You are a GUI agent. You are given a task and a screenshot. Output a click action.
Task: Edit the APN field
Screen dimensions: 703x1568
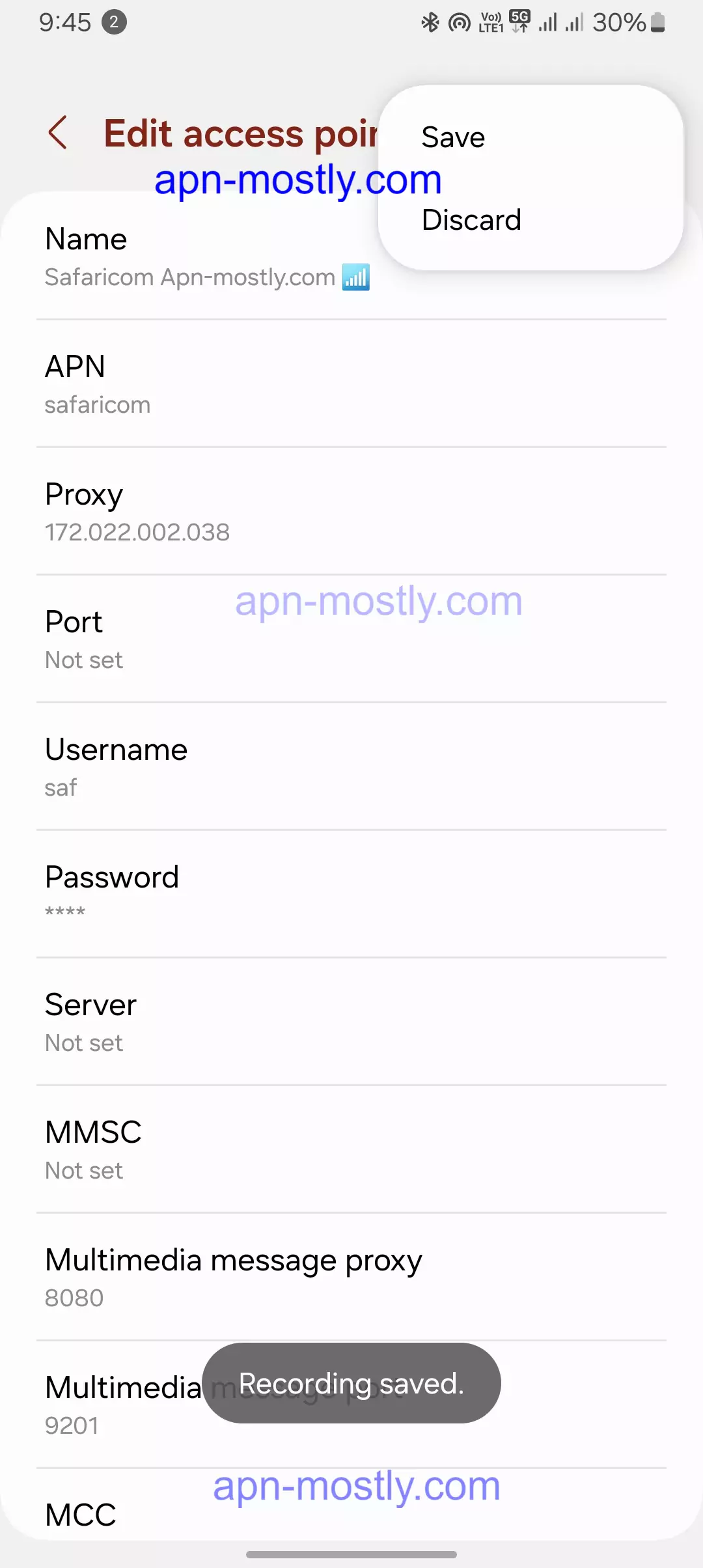[351, 384]
